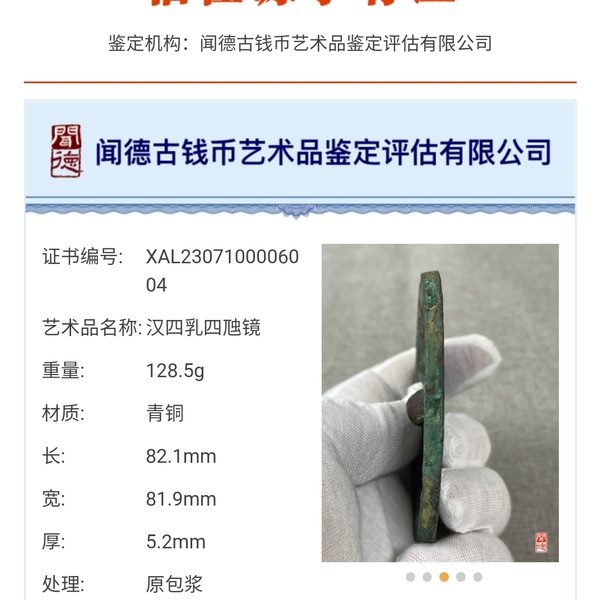The width and height of the screenshot is (600, 600).
Task: Jump to the first photo indicator dot
Action: click(x=410, y=577)
